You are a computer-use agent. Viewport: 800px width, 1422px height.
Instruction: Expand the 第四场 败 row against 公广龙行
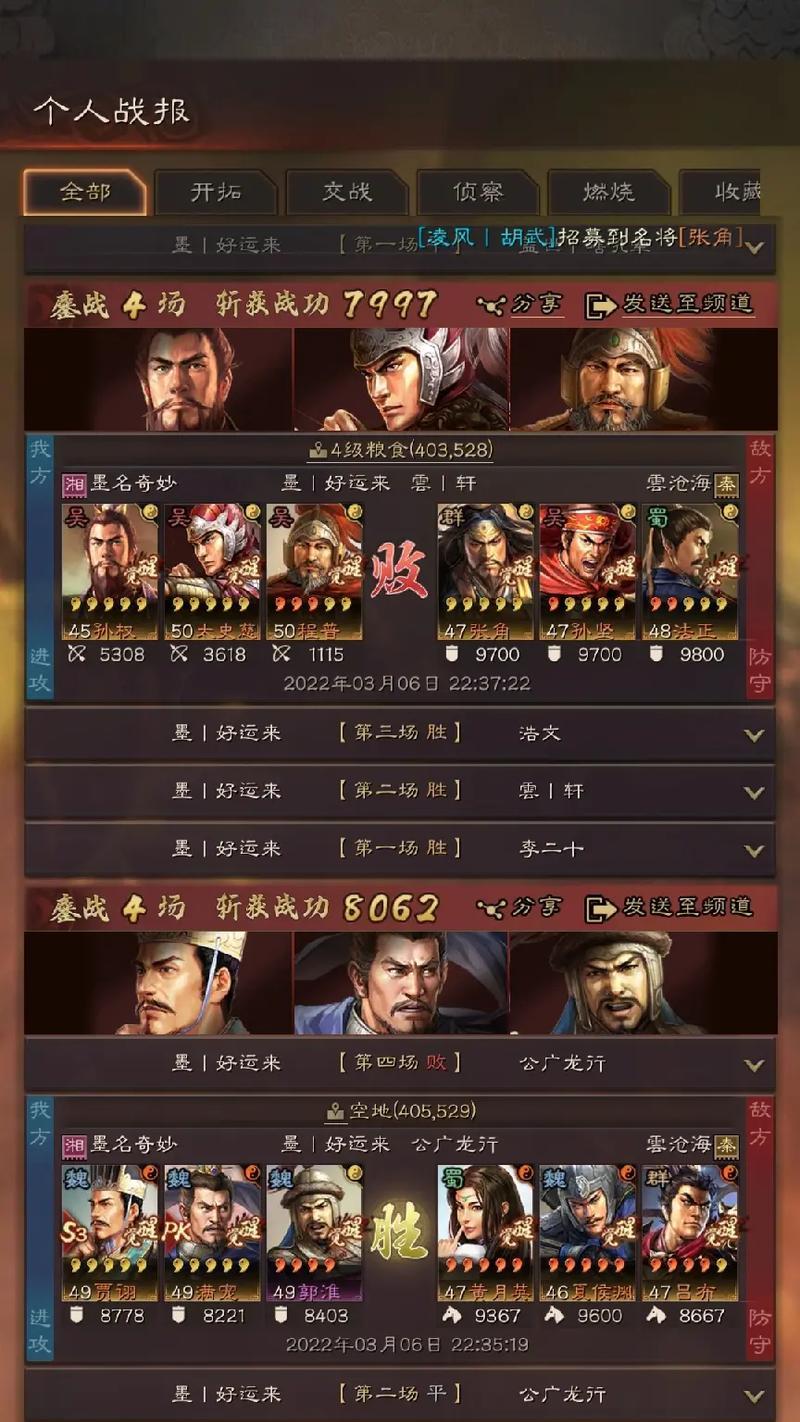point(400,1063)
